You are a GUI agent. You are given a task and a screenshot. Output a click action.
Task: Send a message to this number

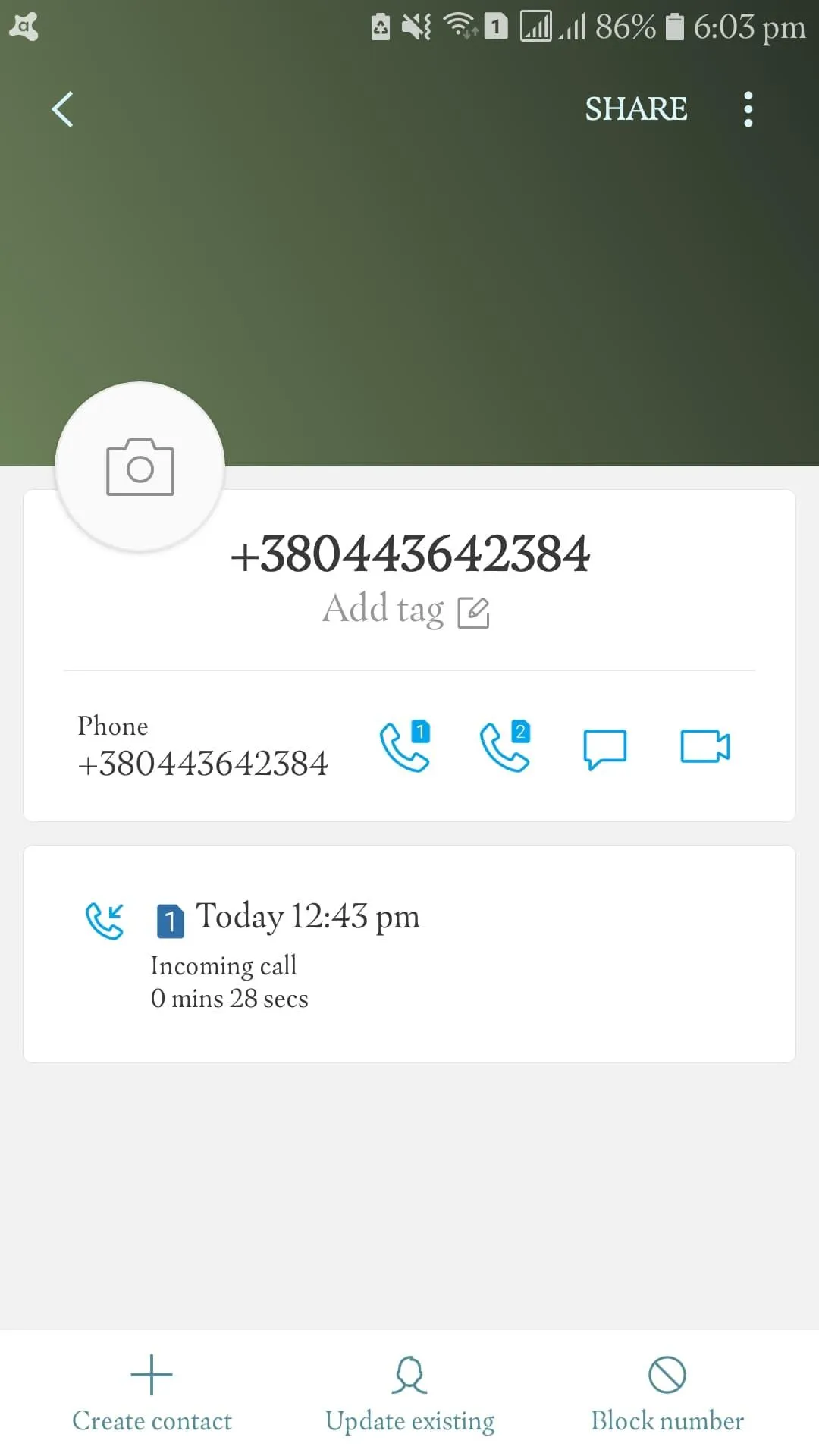tap(604, 748)
